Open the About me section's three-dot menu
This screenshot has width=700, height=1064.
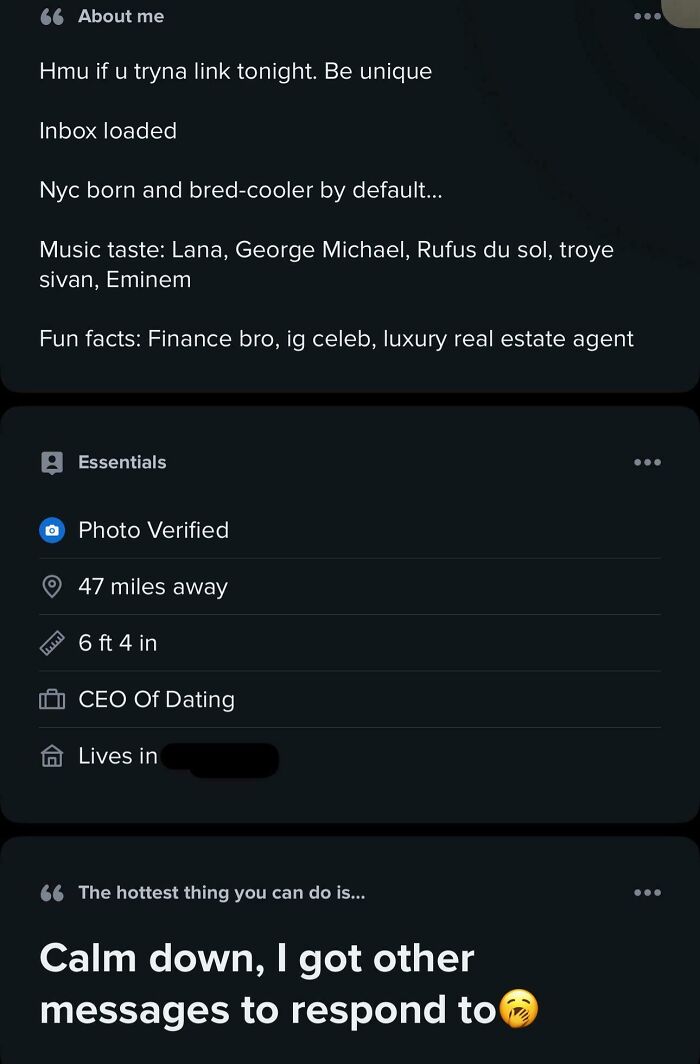[x=647, y=16]
